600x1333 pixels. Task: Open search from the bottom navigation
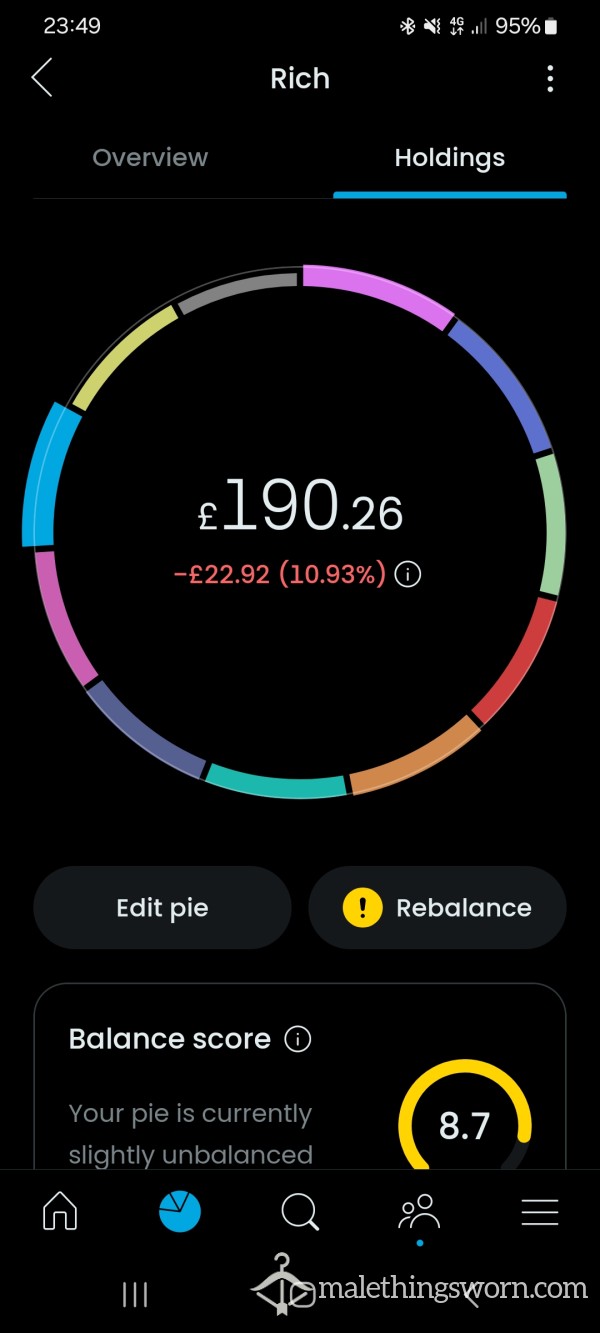pyautogui.click(x=300, y=1212)
